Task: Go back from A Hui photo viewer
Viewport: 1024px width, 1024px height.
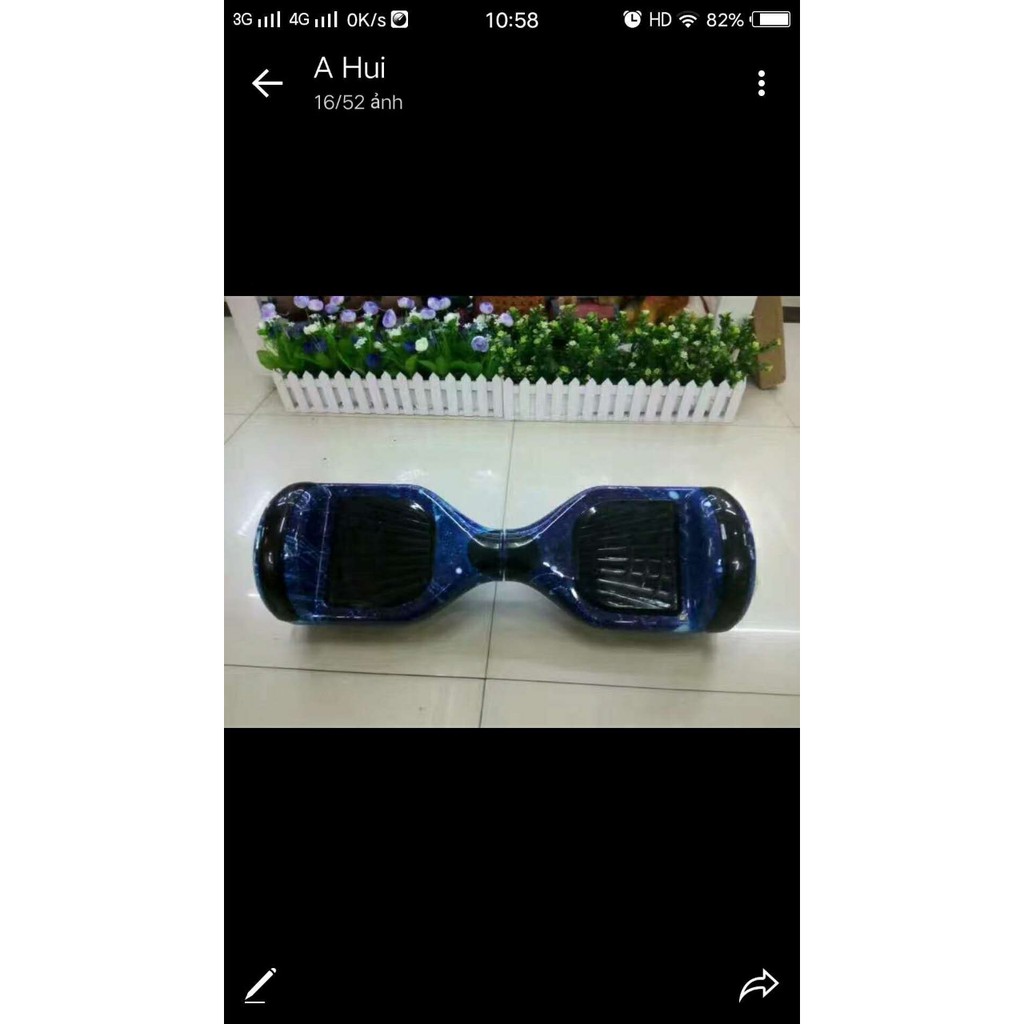Action: pyautogui.click(x=267, y=84)
